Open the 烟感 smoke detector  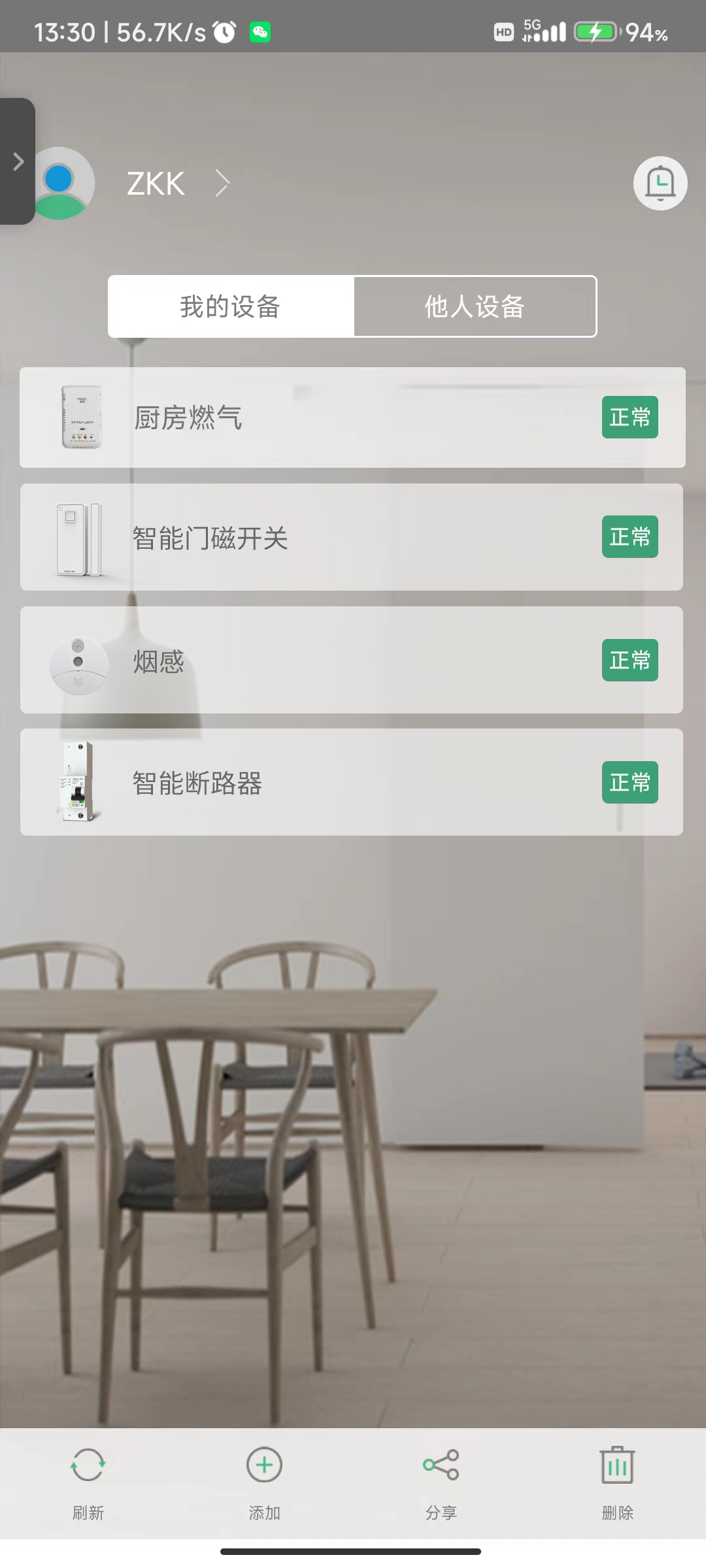coord(352,660)
